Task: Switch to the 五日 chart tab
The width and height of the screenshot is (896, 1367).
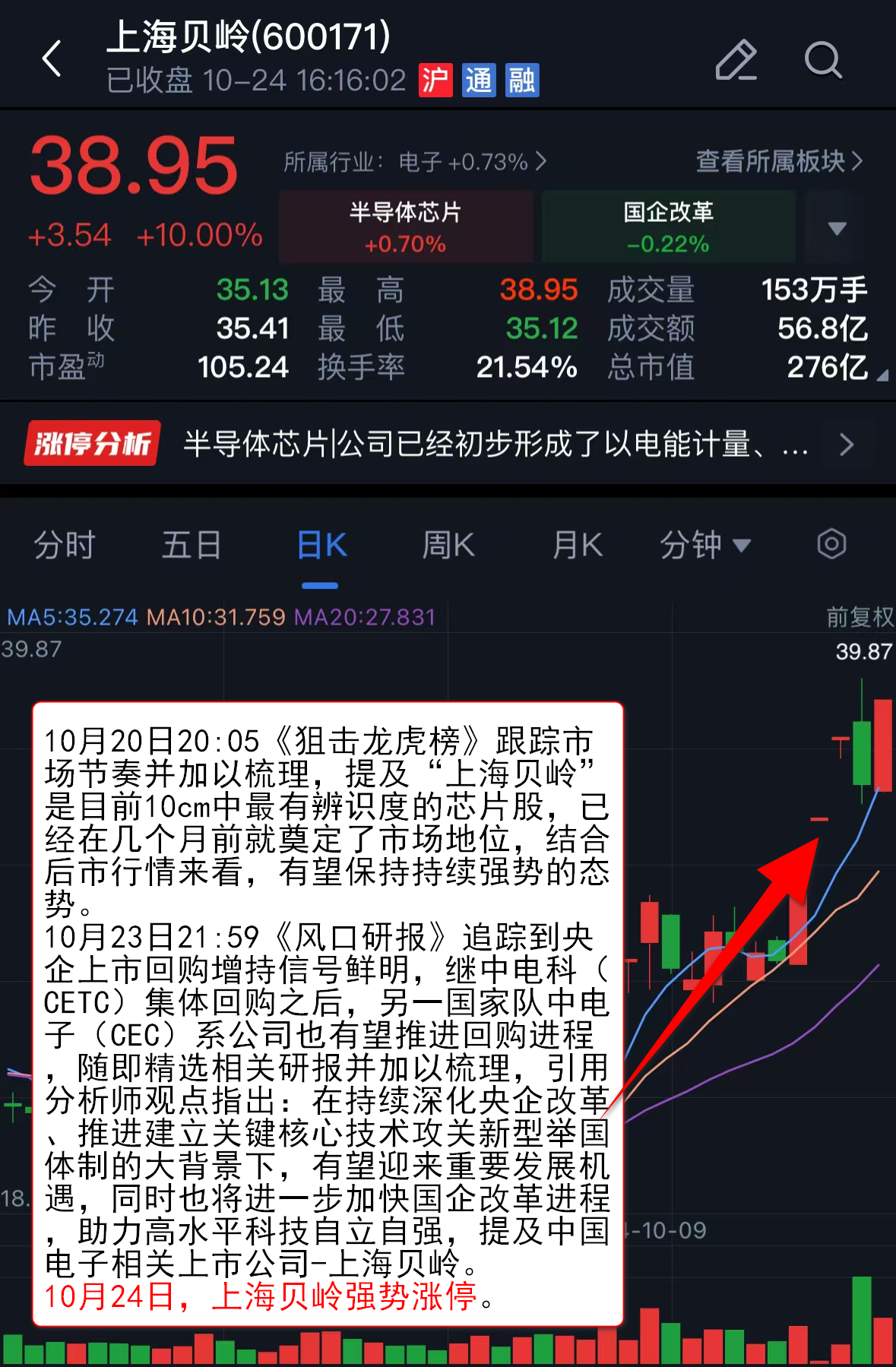Action: coord(192,545)
